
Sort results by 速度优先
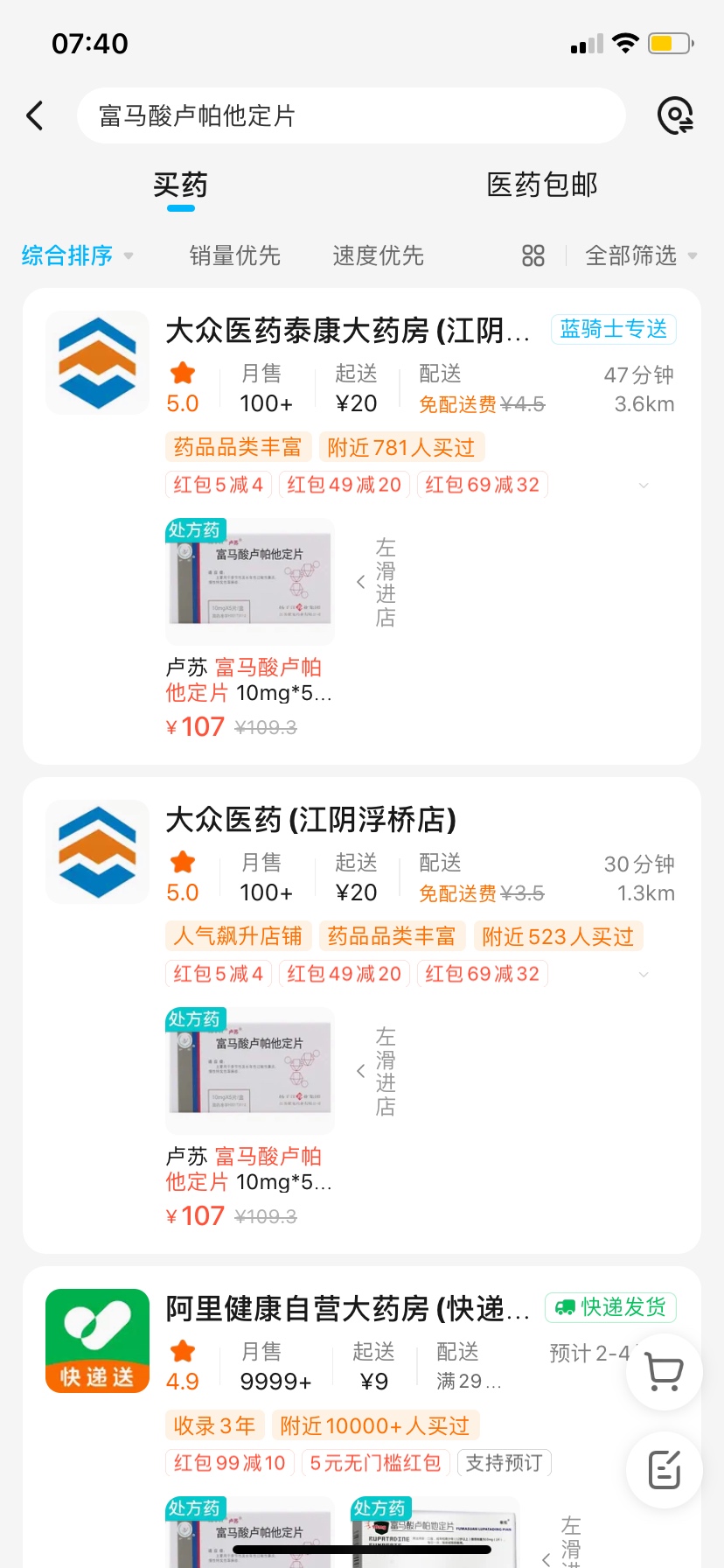378,255
